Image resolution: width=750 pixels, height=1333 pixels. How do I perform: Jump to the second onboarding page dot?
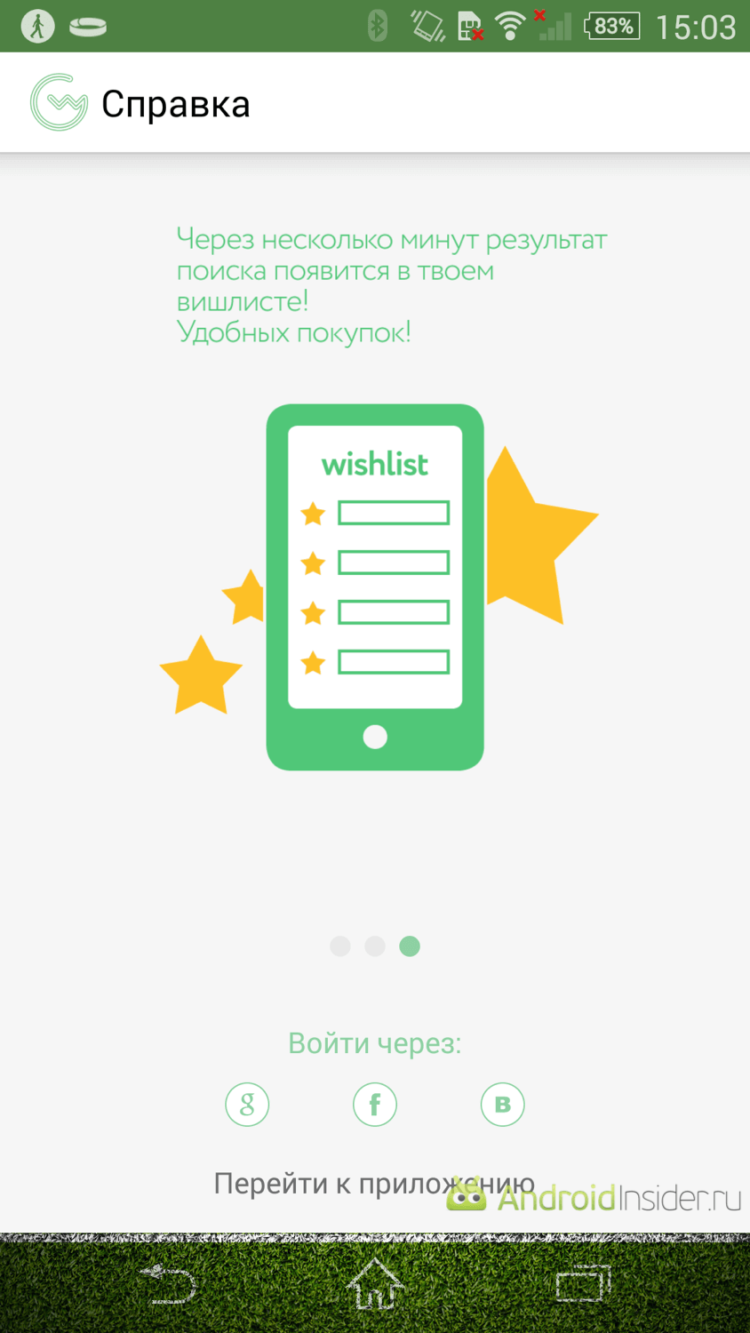375,946
